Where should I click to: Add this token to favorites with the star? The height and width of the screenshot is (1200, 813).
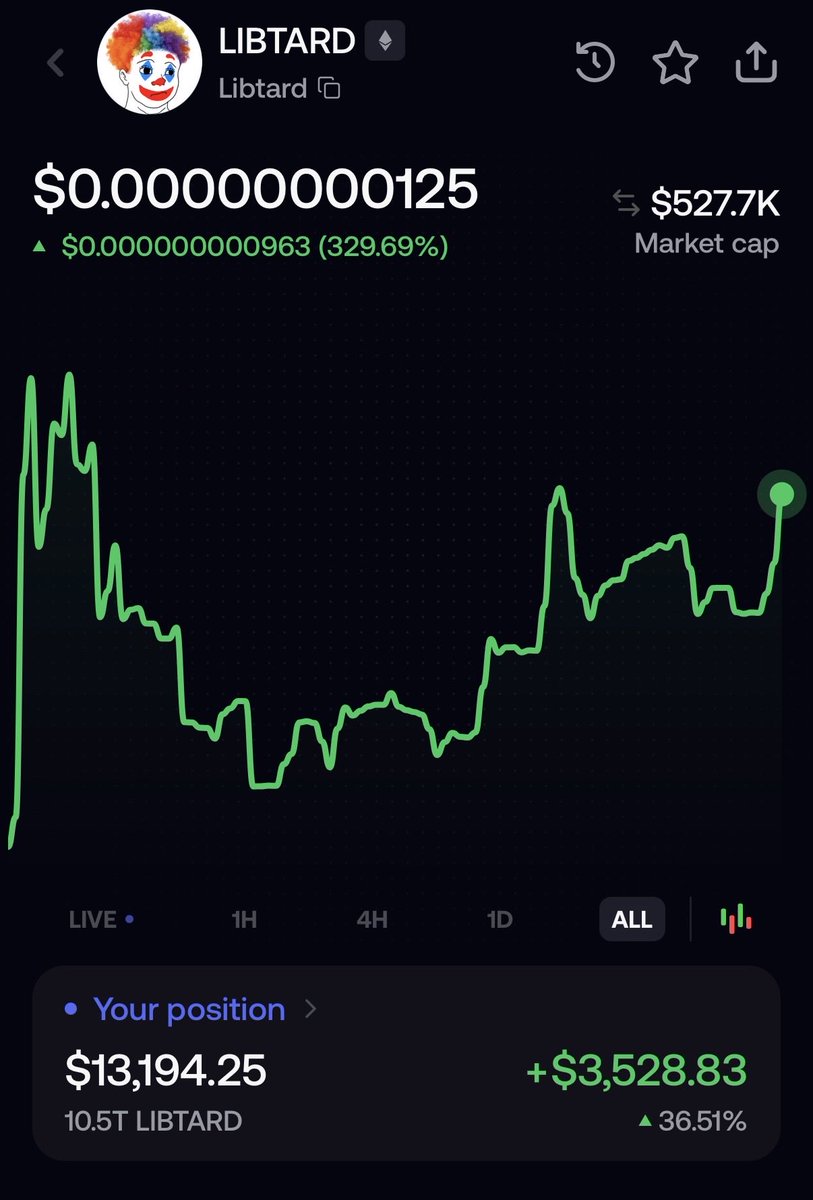[x=675, y=62]
